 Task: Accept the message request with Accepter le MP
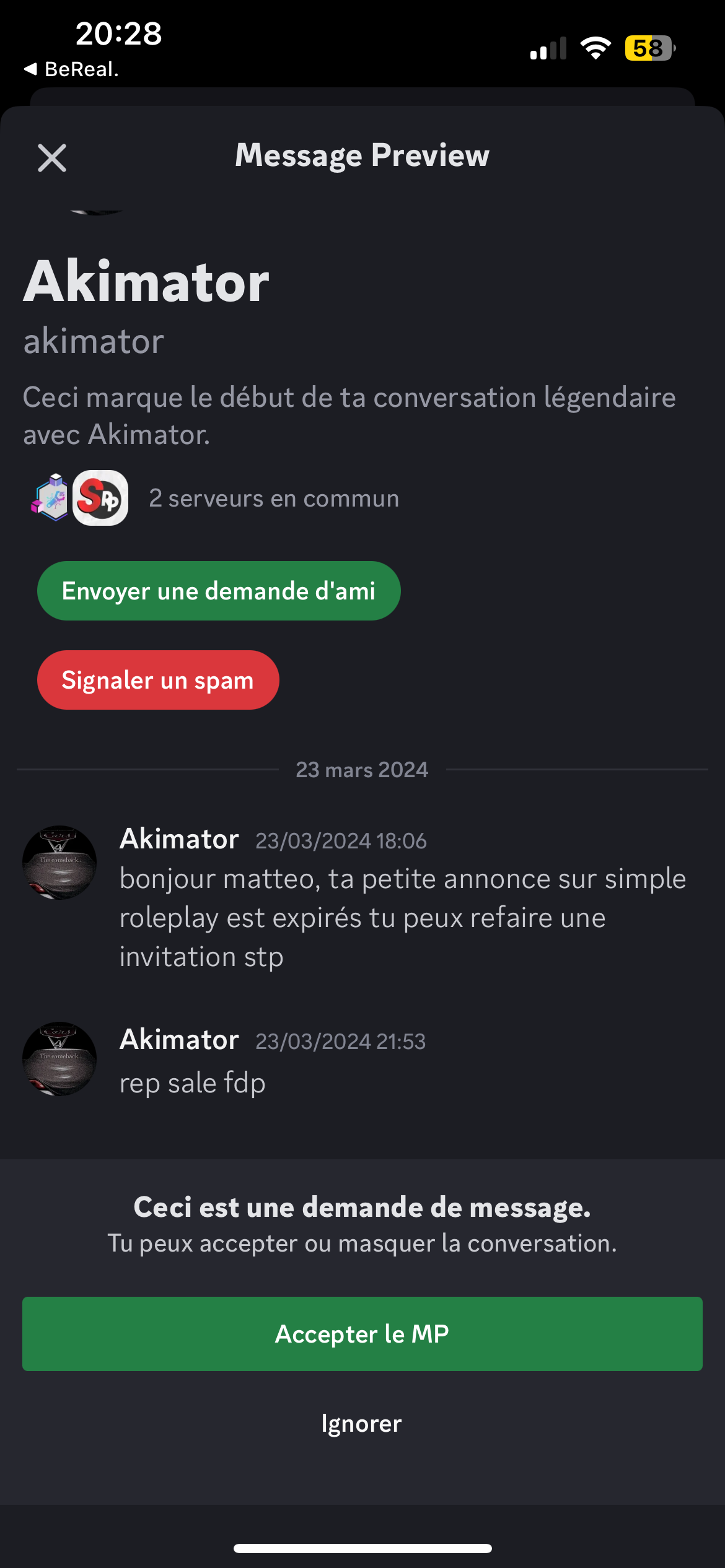(x=362, y=1334)
